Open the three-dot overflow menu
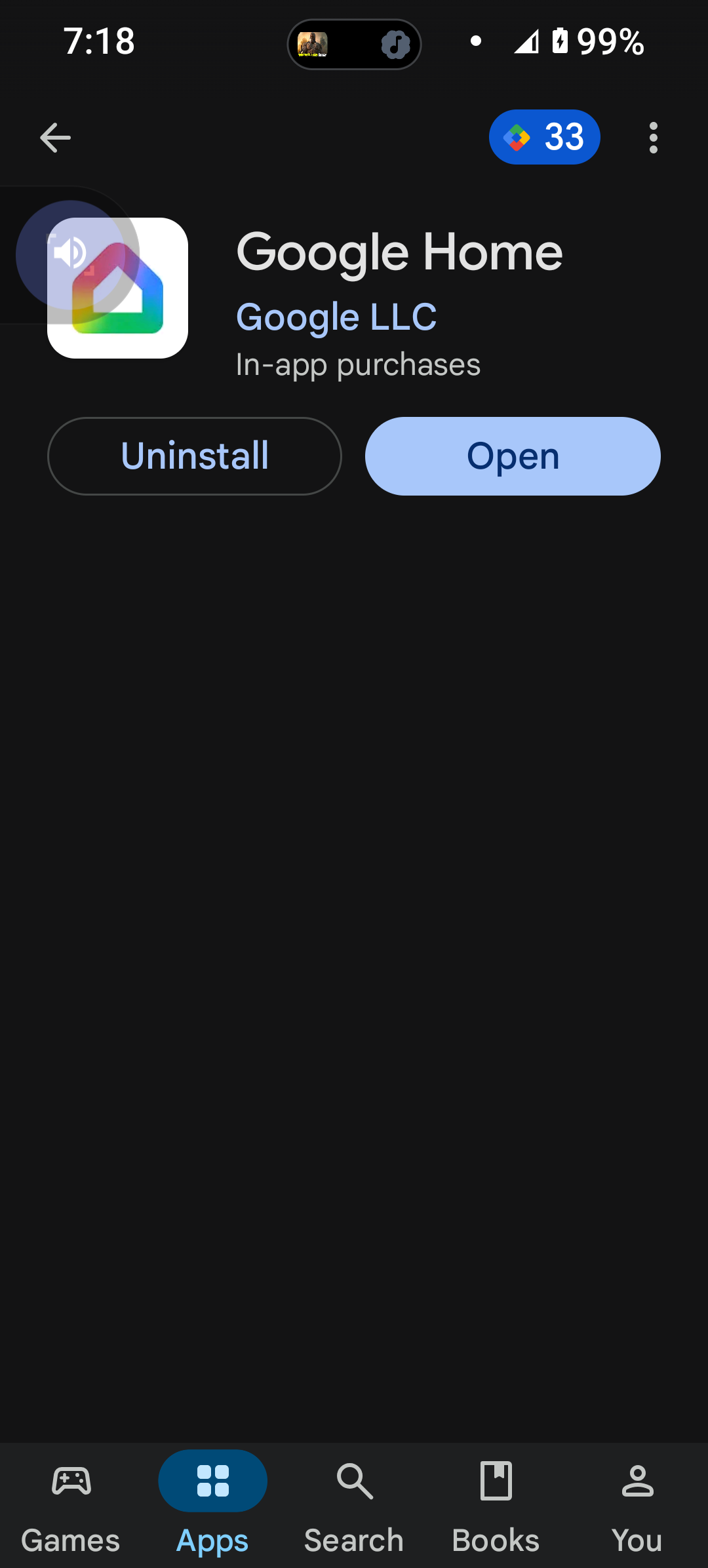The image size is (708, 1568). pyautogui.click(x=653, y=138)
